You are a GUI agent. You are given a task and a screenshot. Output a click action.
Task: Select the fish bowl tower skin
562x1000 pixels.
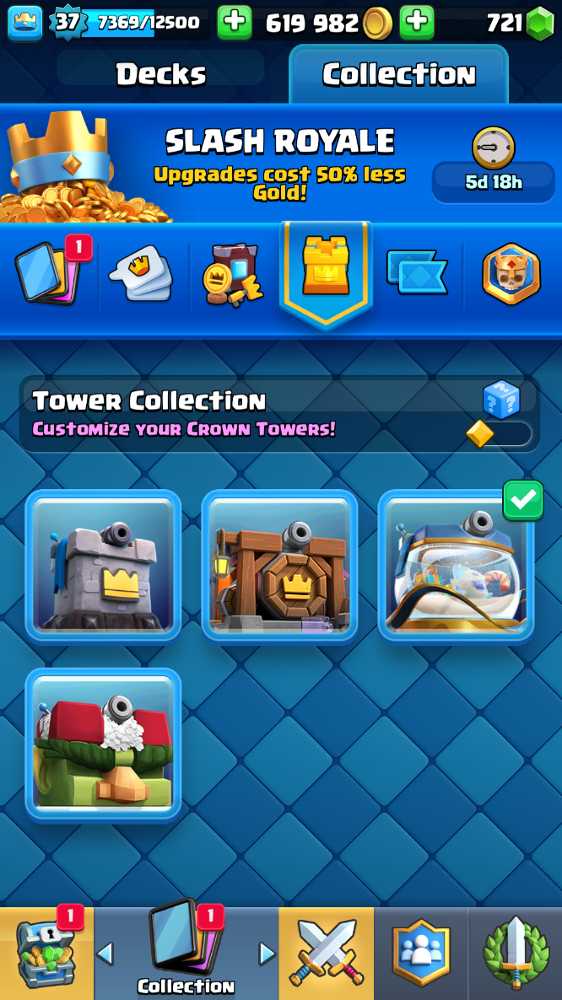455,566
